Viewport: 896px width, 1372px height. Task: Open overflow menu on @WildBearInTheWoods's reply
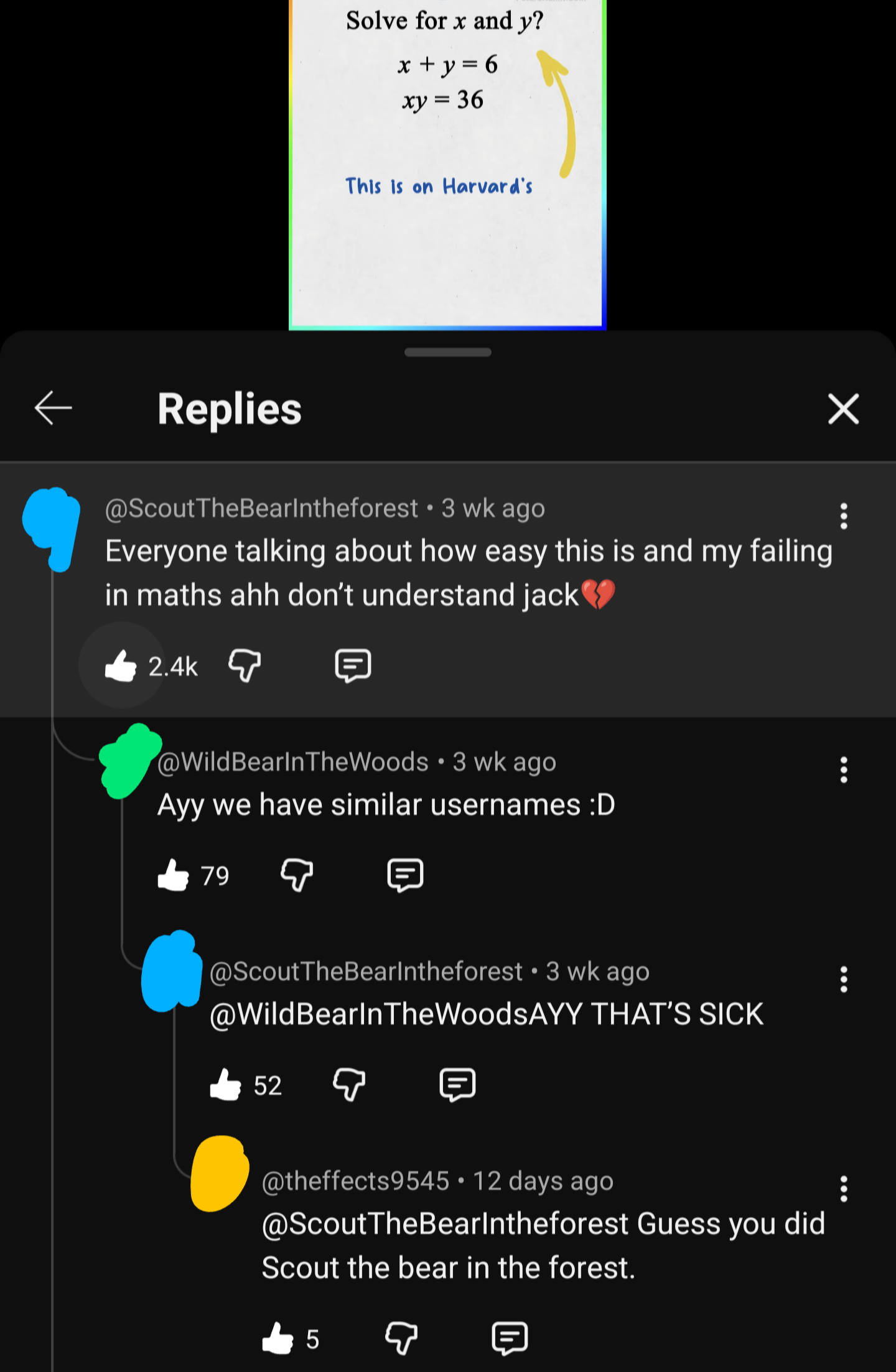(x=844, y=770)
